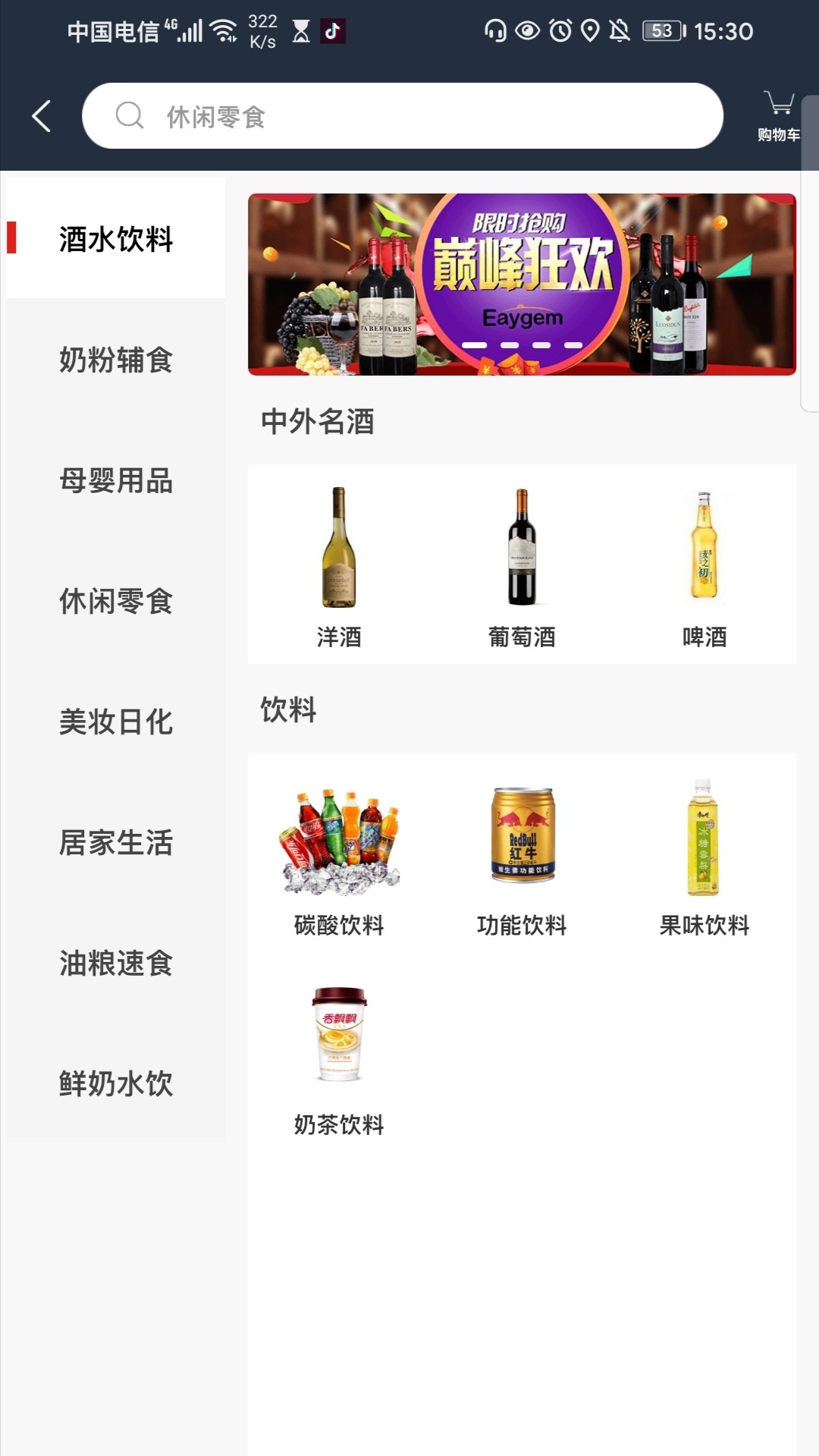819x1456 pixels.
Task: Open the 休闲零食 category in the sidebar
Action: pos(116,601)
